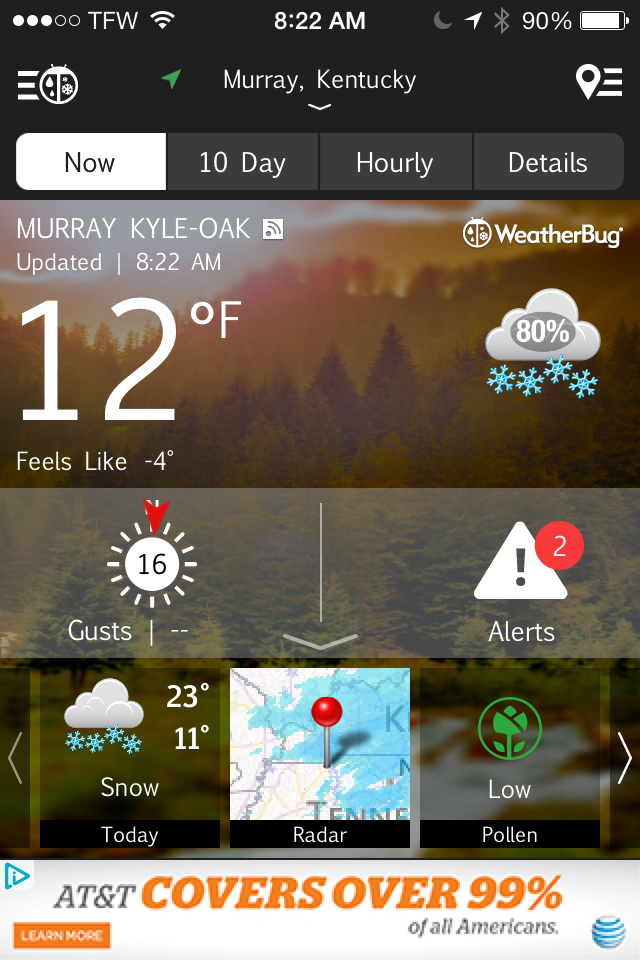Open the saved locations list icon

(x=599, y=83)
